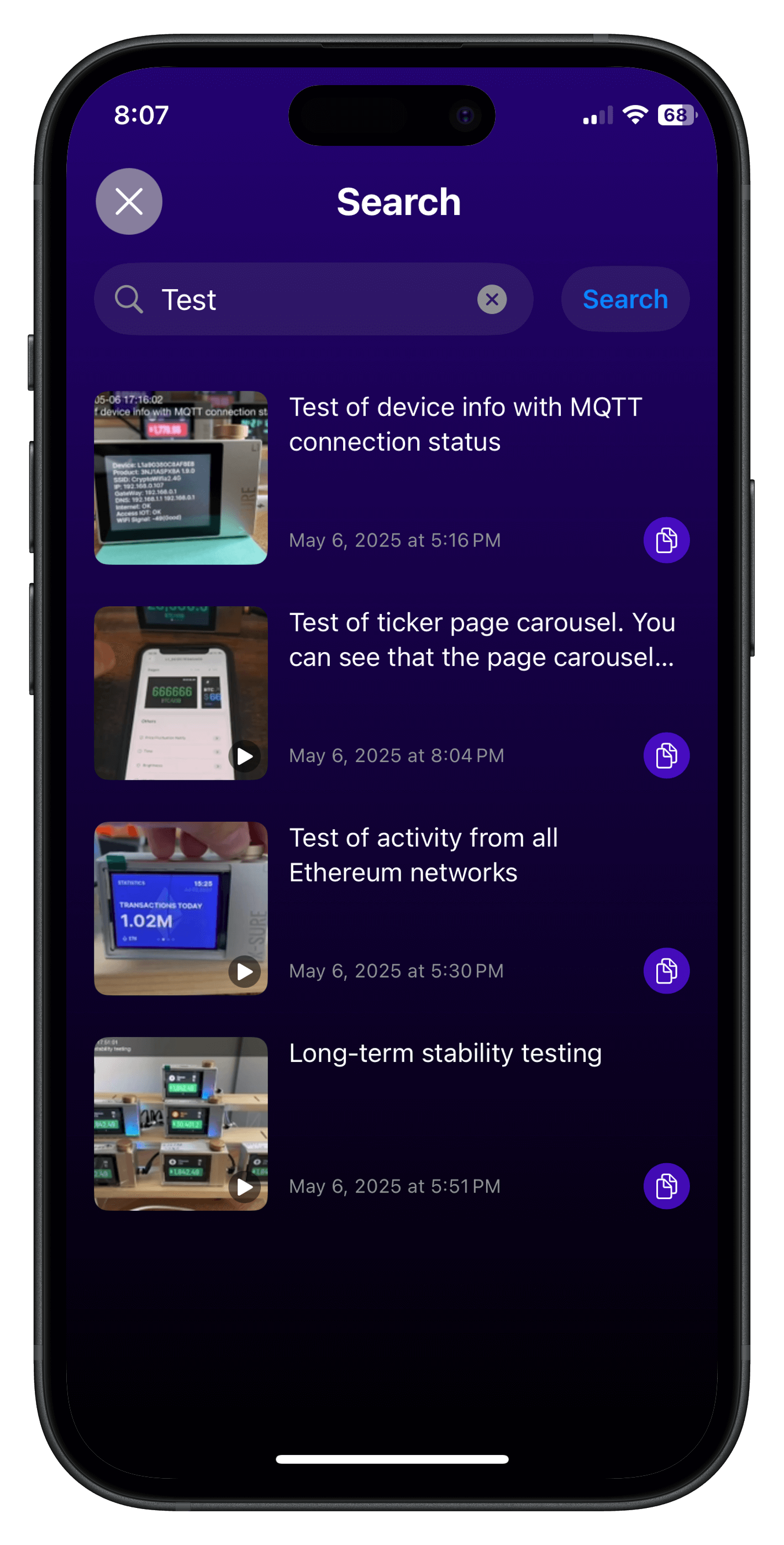This screenshot has width=784, height=1545.
Task: Open the Long-term stability testing result
Action: (445, 1054)
